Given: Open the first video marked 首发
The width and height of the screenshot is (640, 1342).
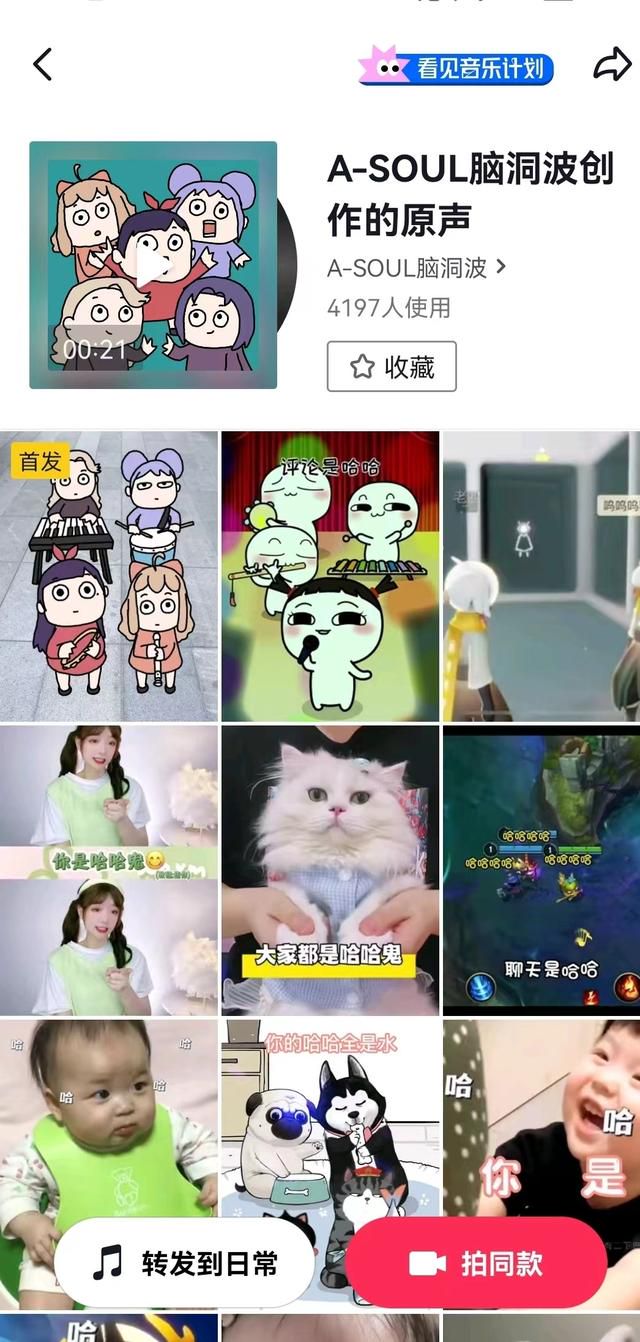Looking at the screenshot, I should pyautogui.click(x=109, y=576).
